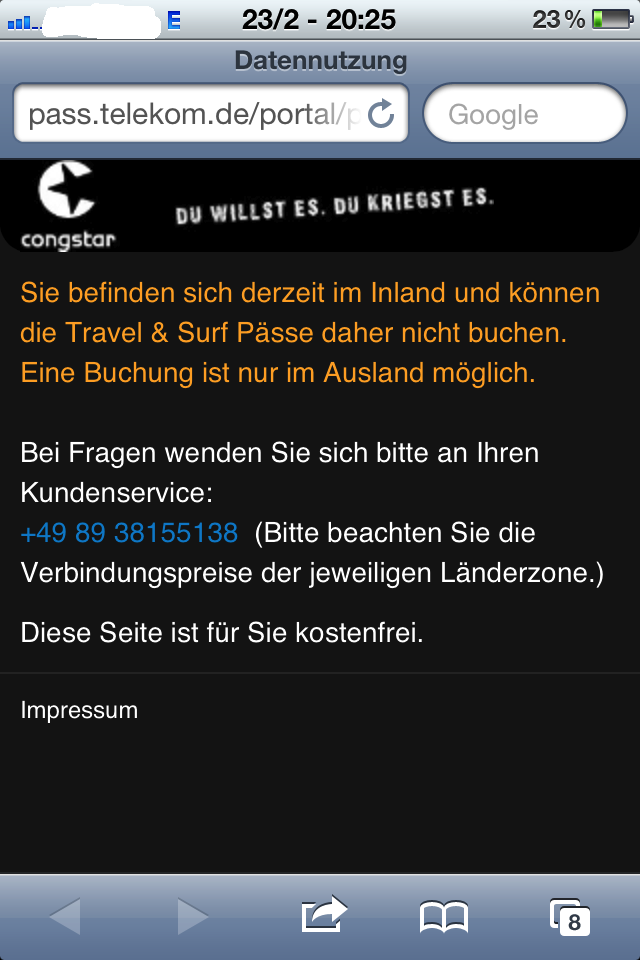
Task: Open the share menu in the toolbar
Action: coord(324,915)
